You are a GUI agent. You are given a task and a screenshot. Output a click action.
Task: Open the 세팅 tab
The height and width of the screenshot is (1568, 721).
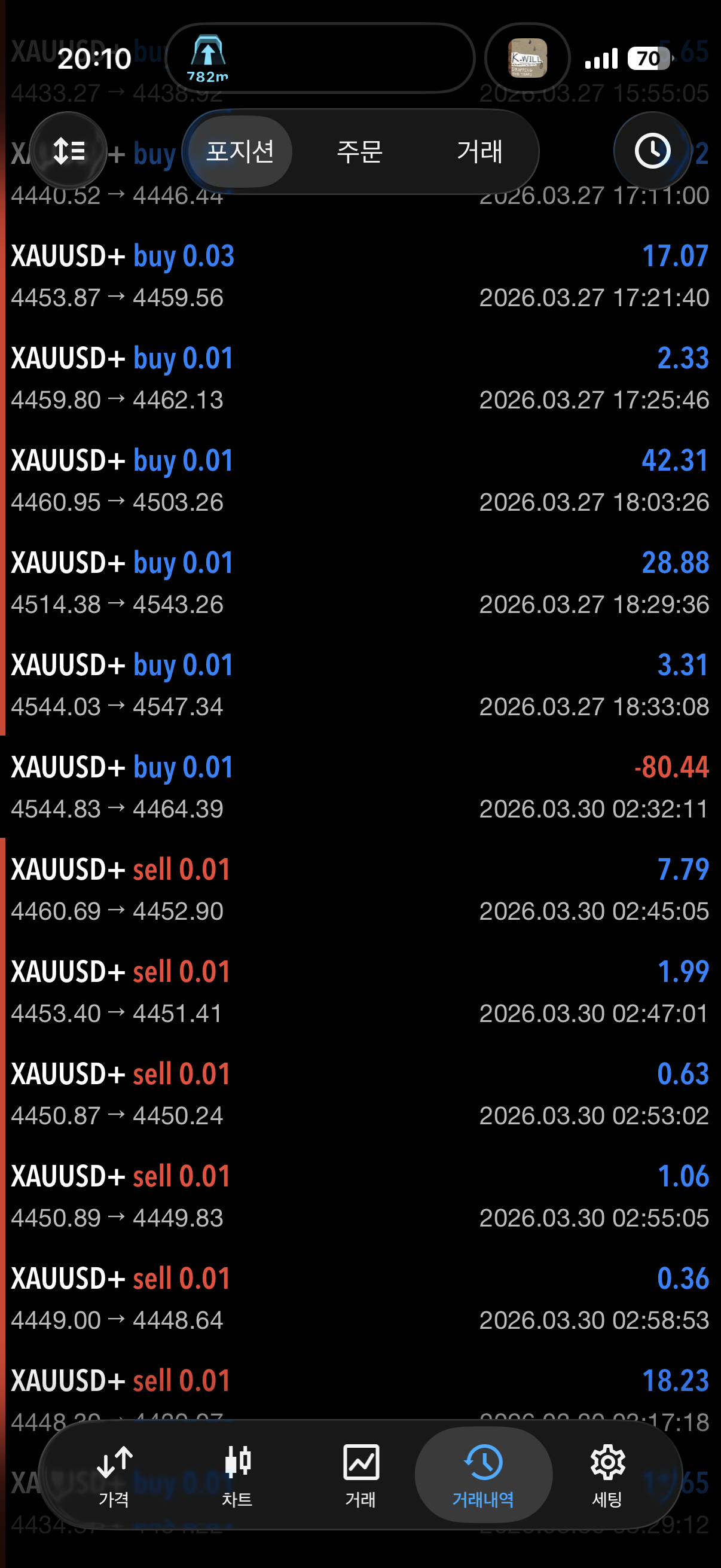(x=607, y=1474)
